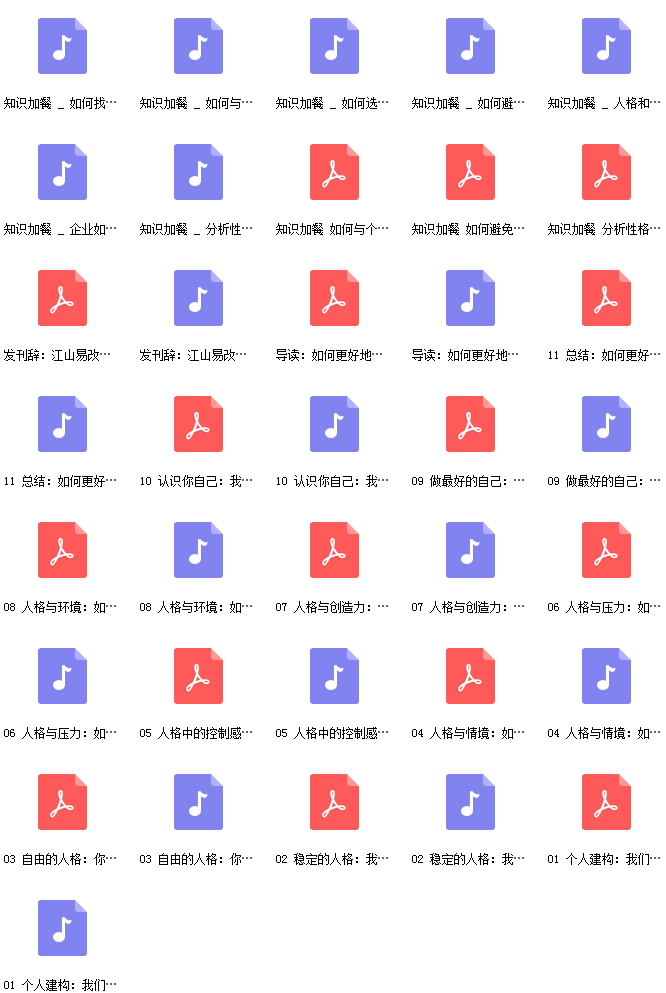Play the audio 导读：如何更好地…

tap(470, 298)
